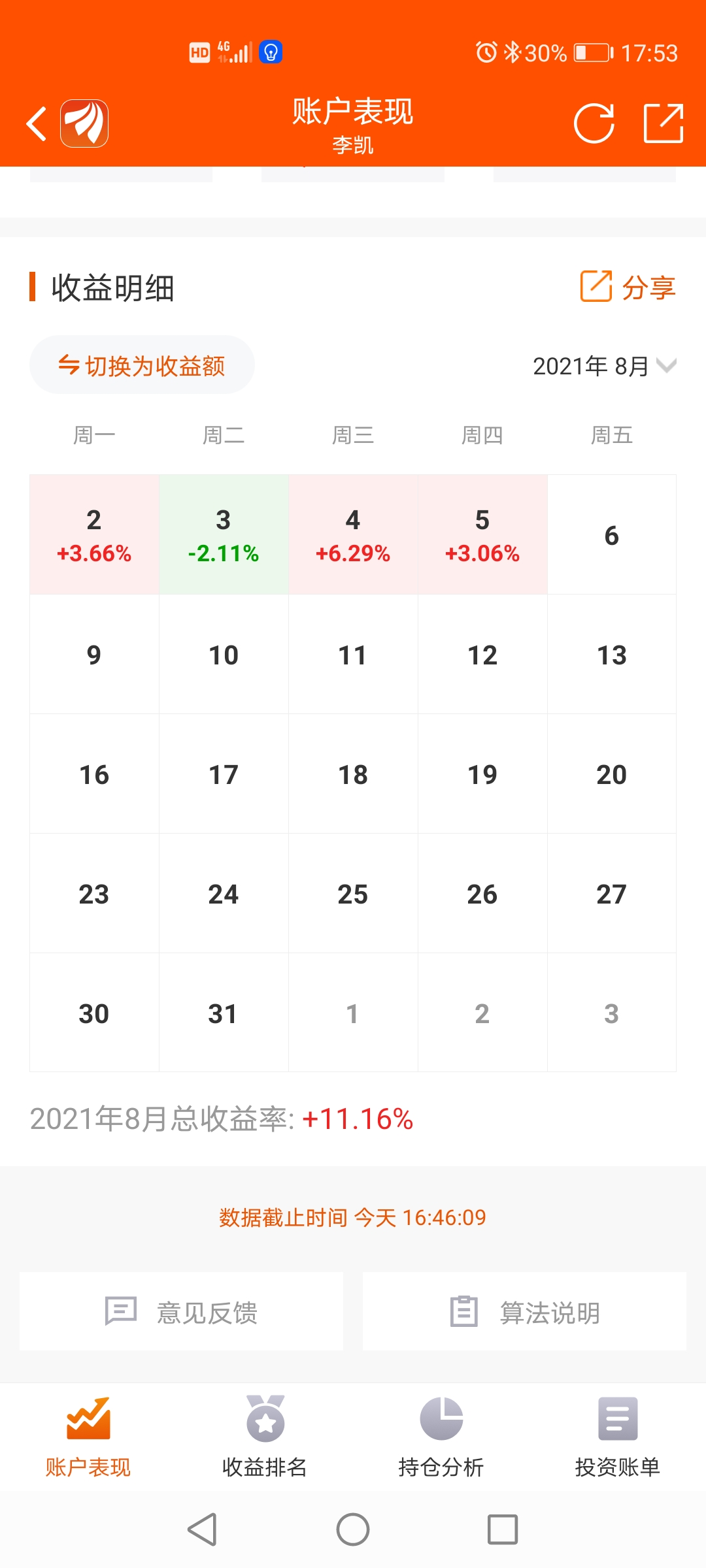Open the export icon in the header
The image size is (706, 1568).
tap(664, 123)
